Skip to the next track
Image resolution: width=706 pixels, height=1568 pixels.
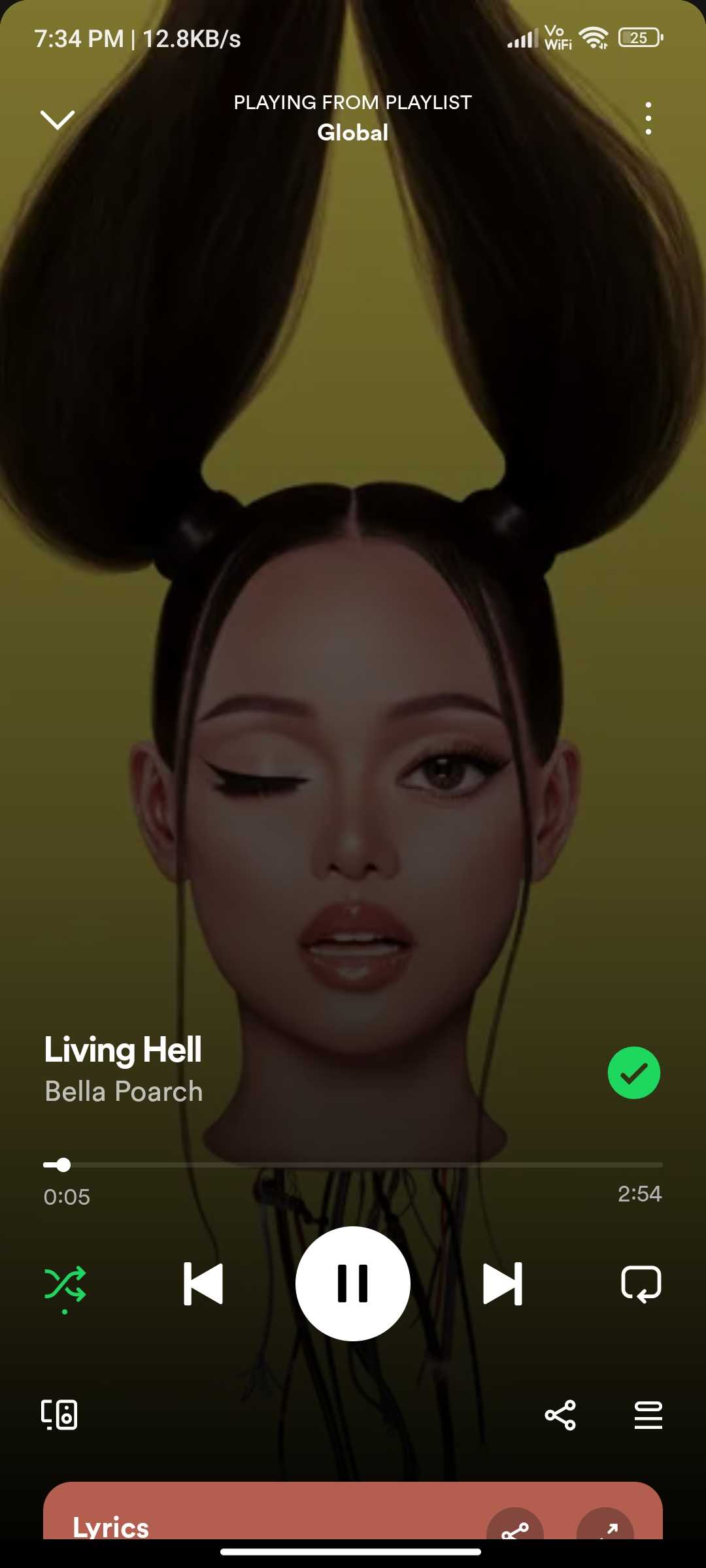pos(502,1284)
